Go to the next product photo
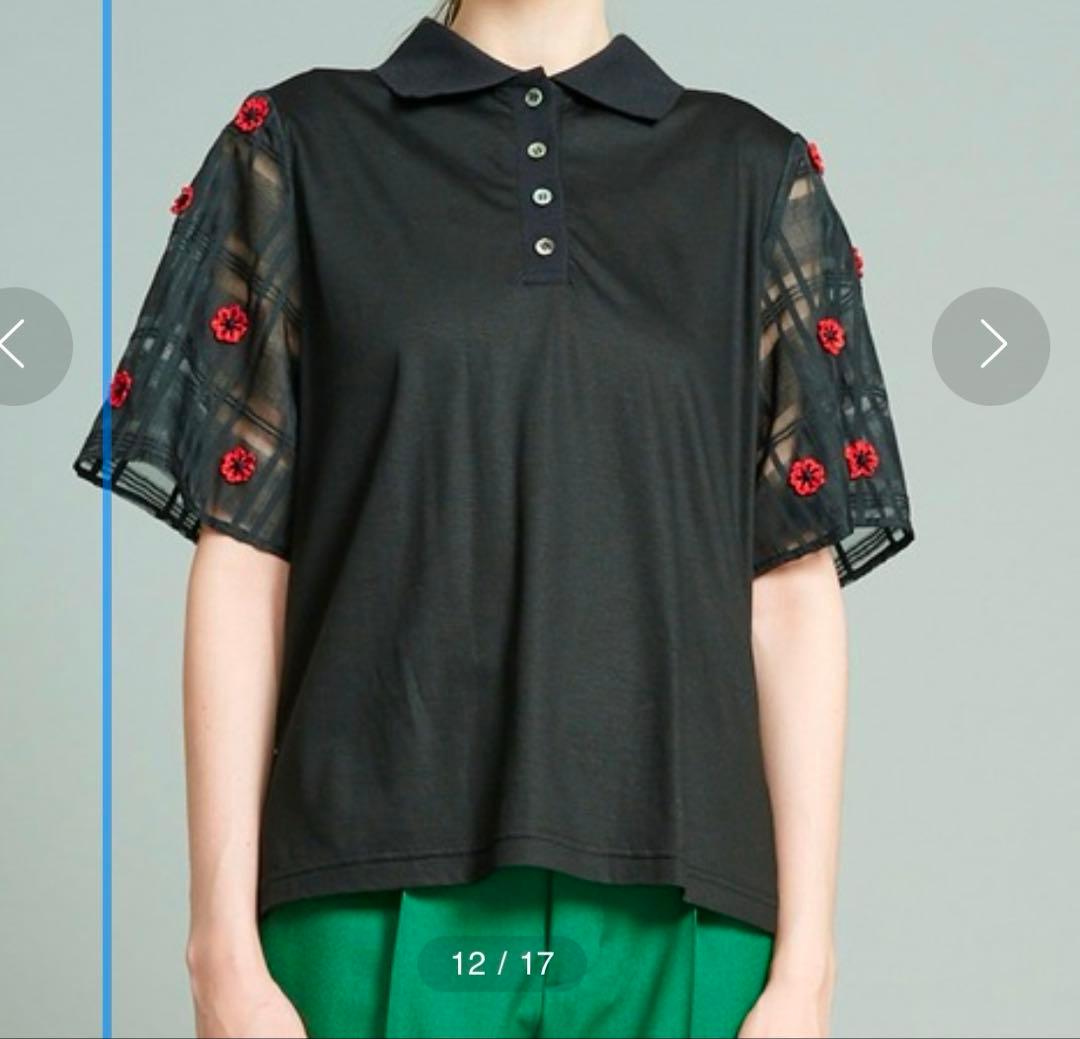The width and height of the screenshot is (1080, 1039). 990,346
